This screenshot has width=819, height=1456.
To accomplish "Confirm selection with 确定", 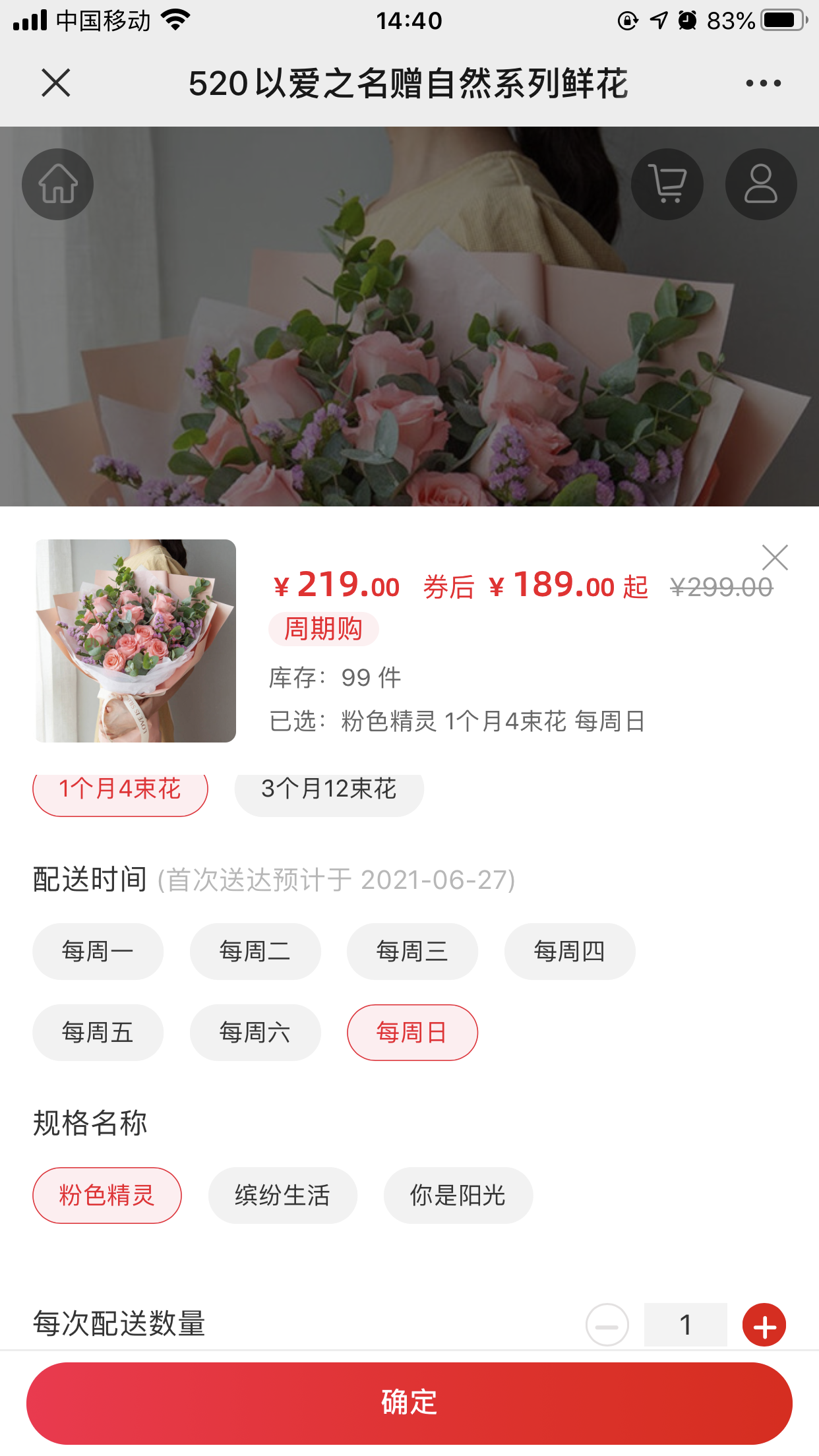I will pos(409,1403).
